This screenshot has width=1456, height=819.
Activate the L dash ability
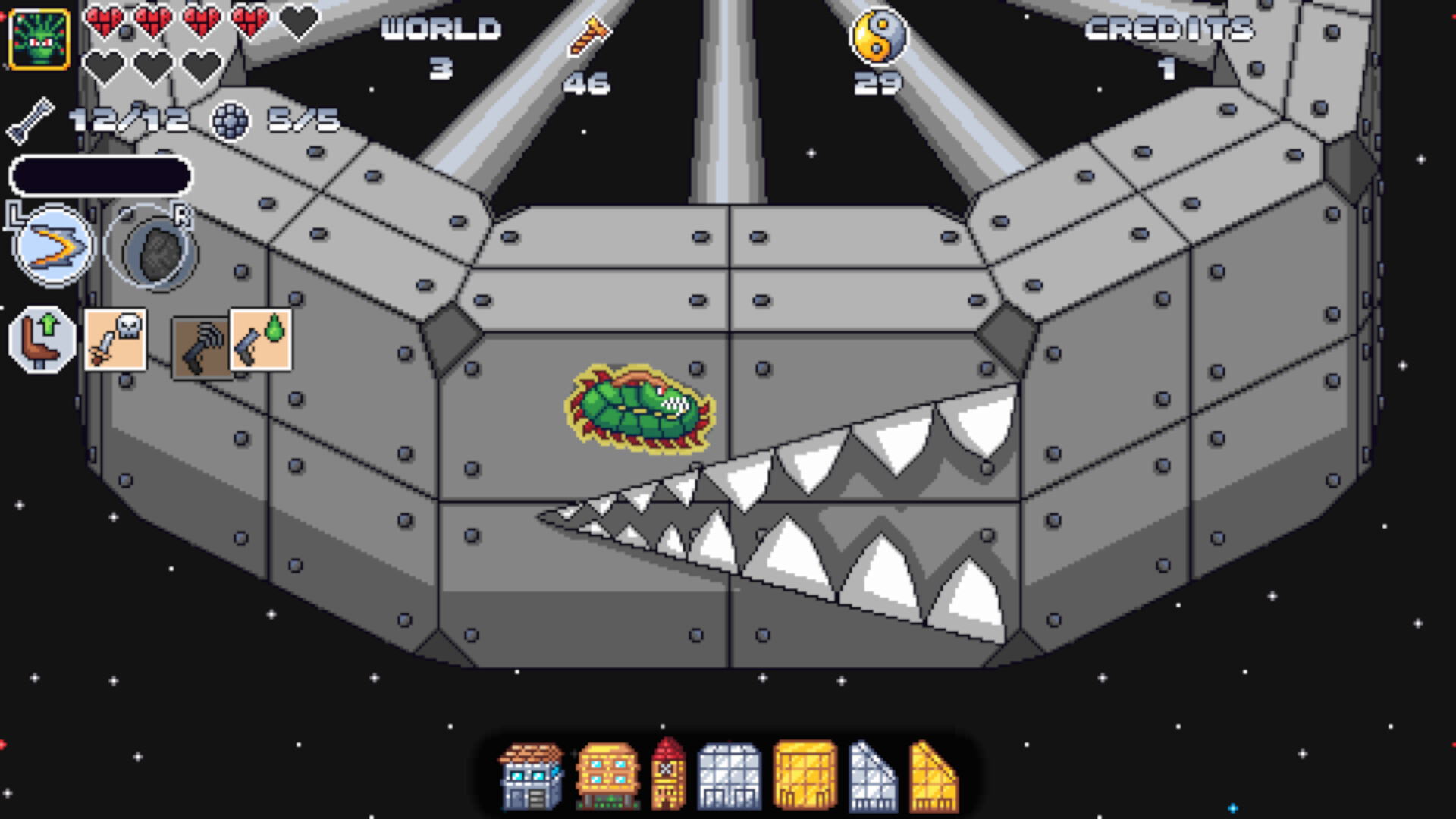pyautogui.click(x=53, y=246)
